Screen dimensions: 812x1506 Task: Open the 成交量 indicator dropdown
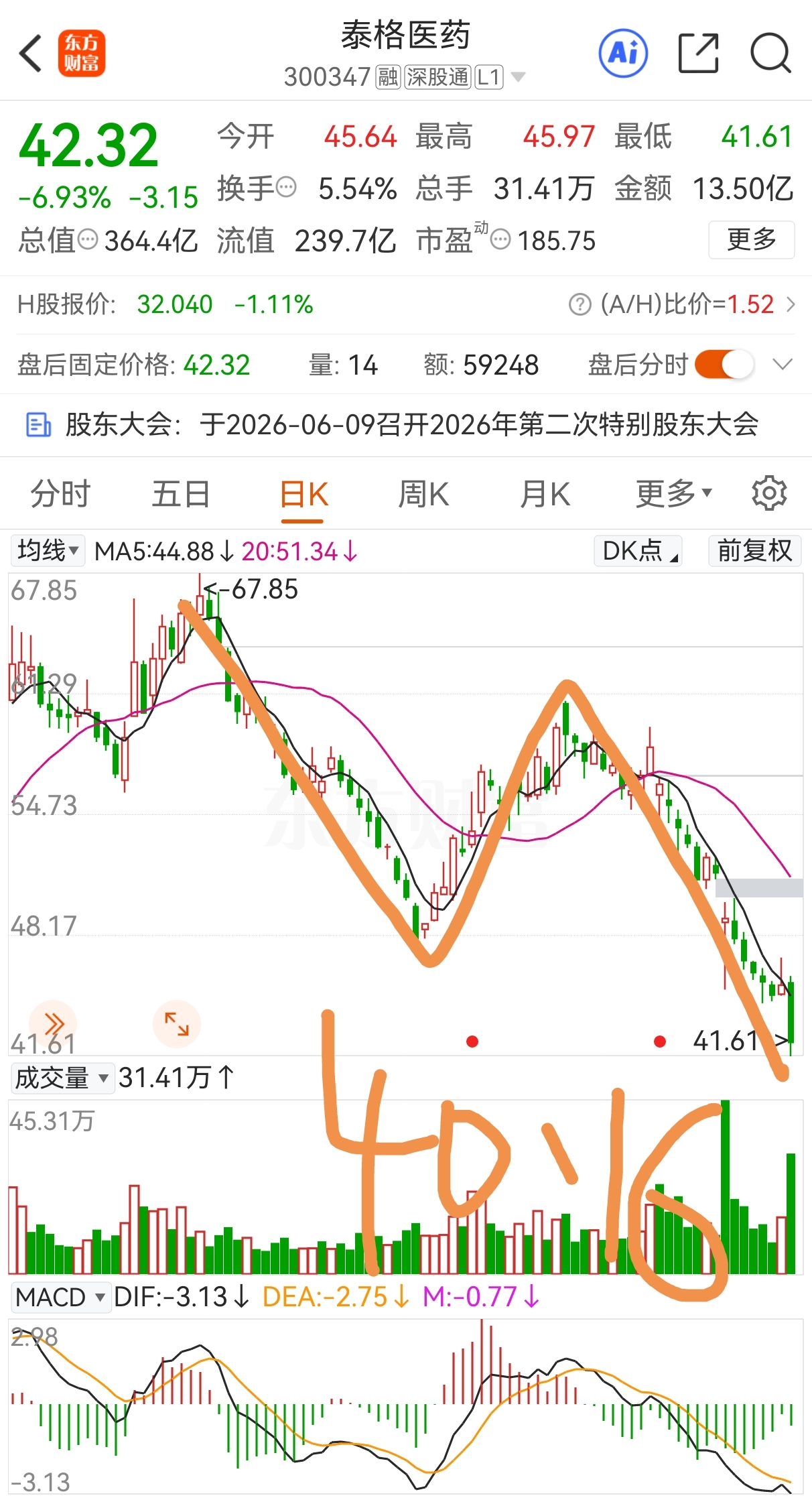tap(62, 1078)
